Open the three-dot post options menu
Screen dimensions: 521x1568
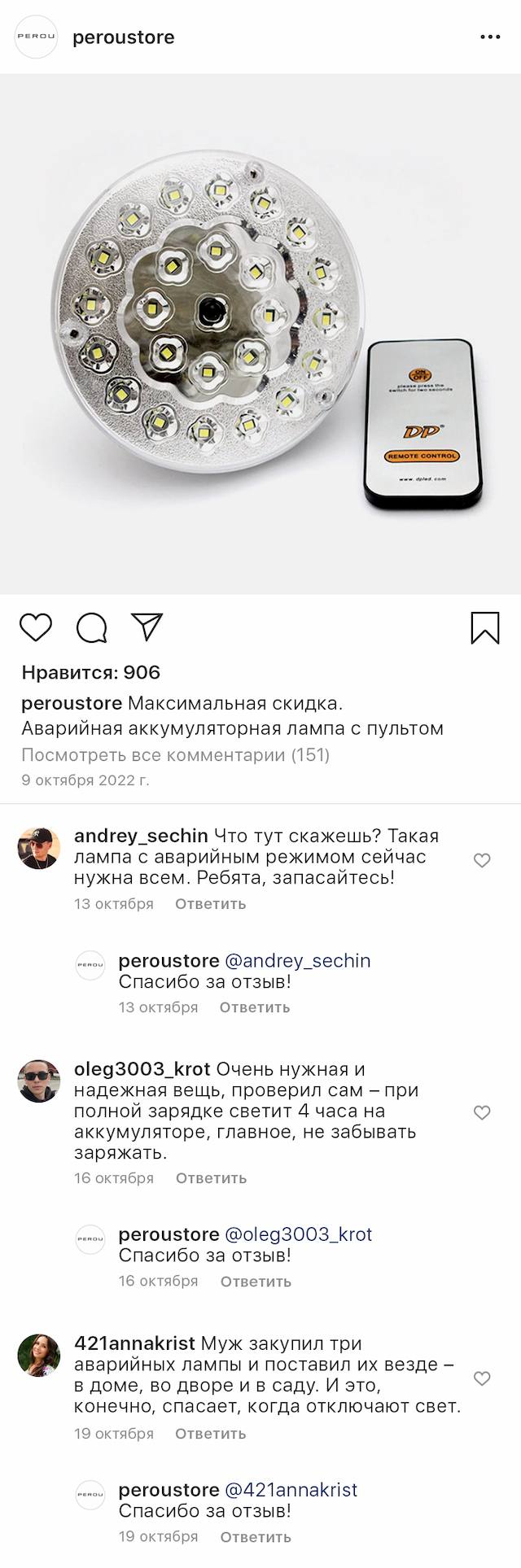(x=490, y=37)
